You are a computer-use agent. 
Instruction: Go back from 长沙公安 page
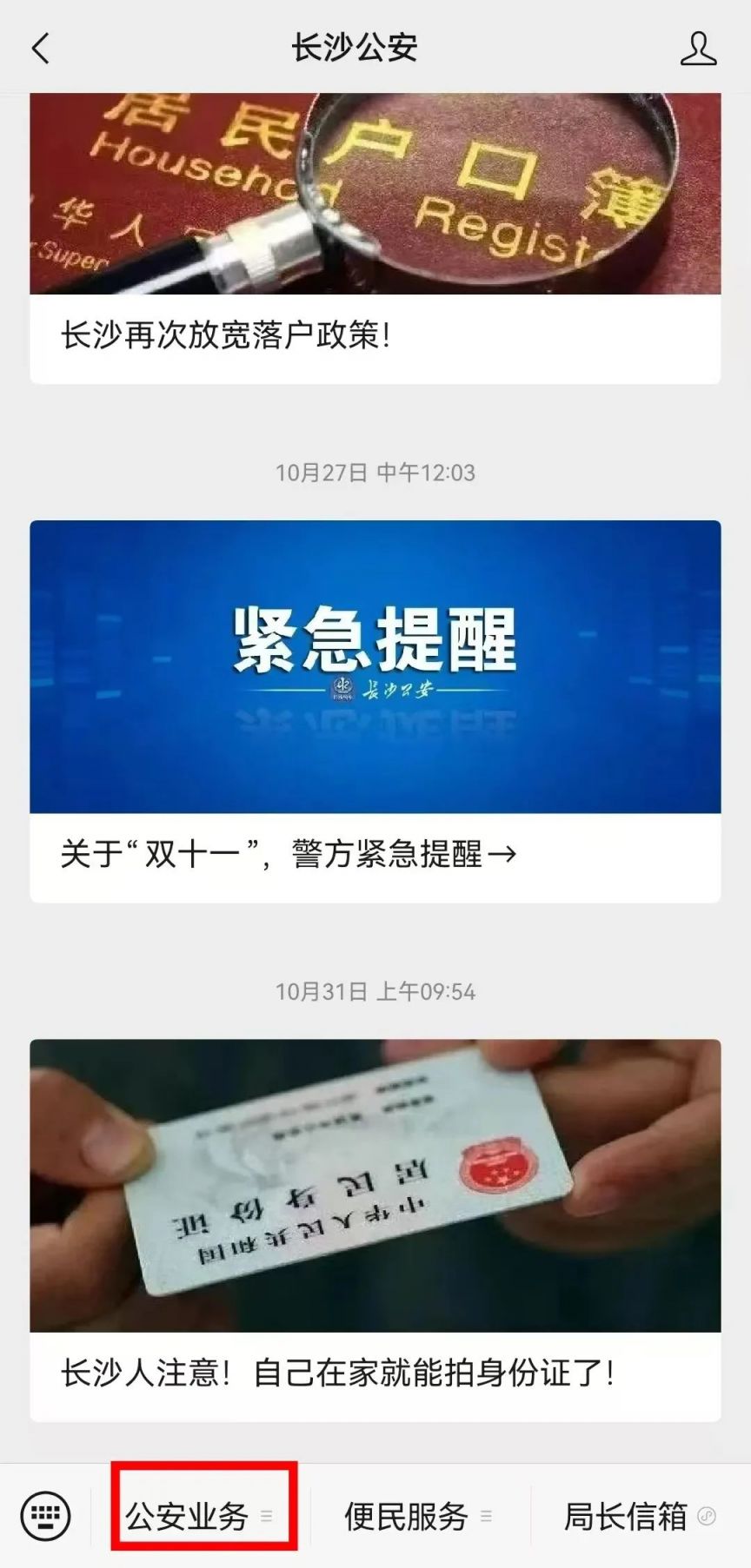pyautogui.click(x=40, y=49)
